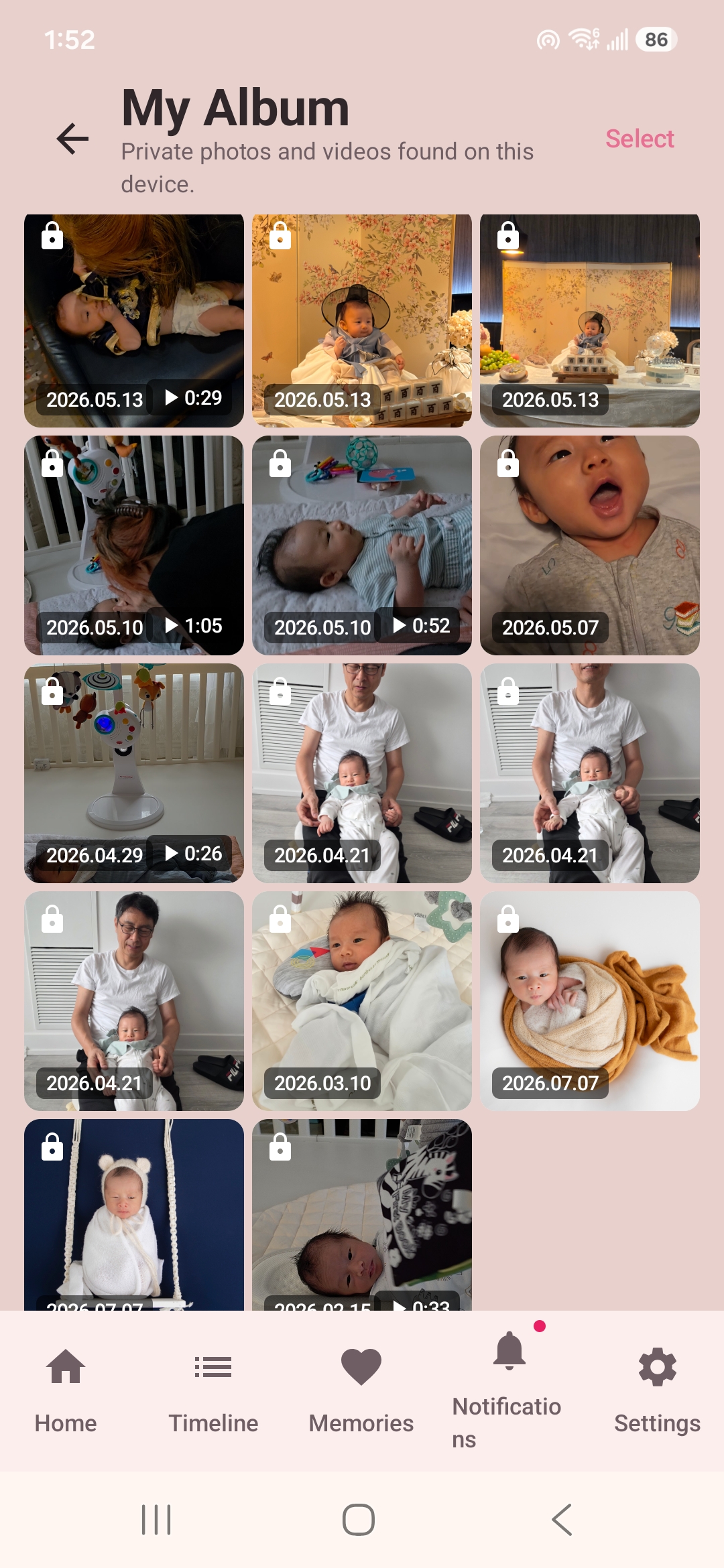
Task: View the 2026.05.07 baby photo
Action: point(590,545)
